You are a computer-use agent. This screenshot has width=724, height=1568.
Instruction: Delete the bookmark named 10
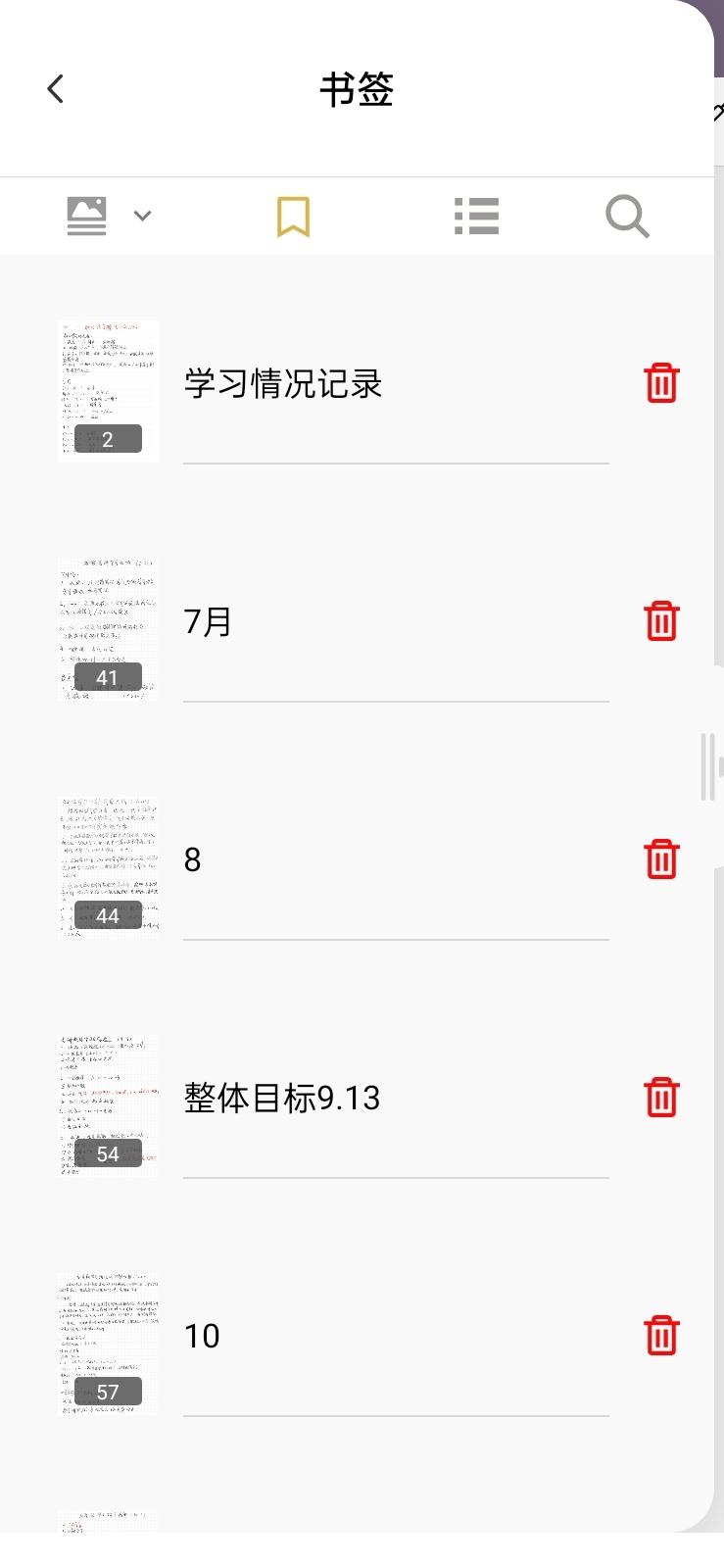[661, 1336]
